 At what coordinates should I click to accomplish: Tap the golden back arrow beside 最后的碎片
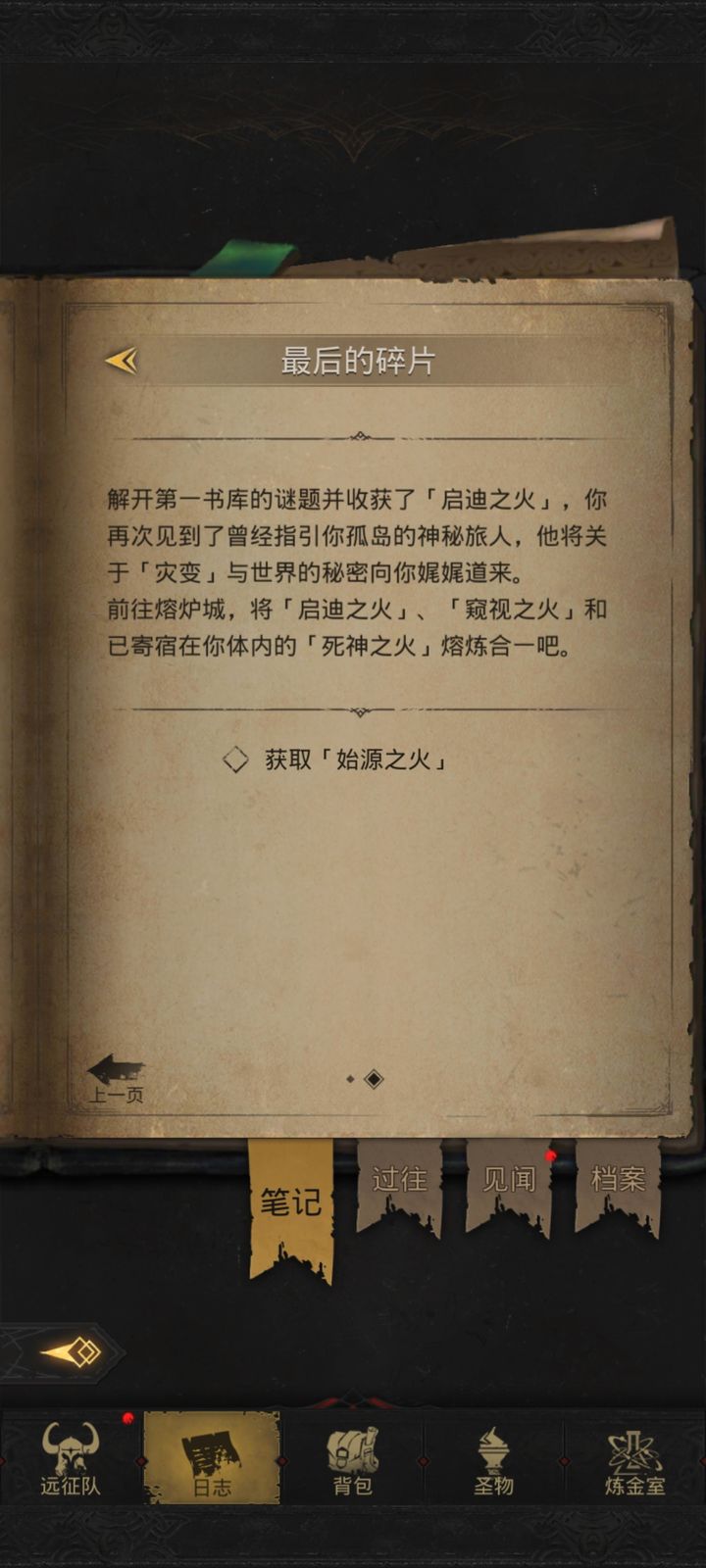122,361
